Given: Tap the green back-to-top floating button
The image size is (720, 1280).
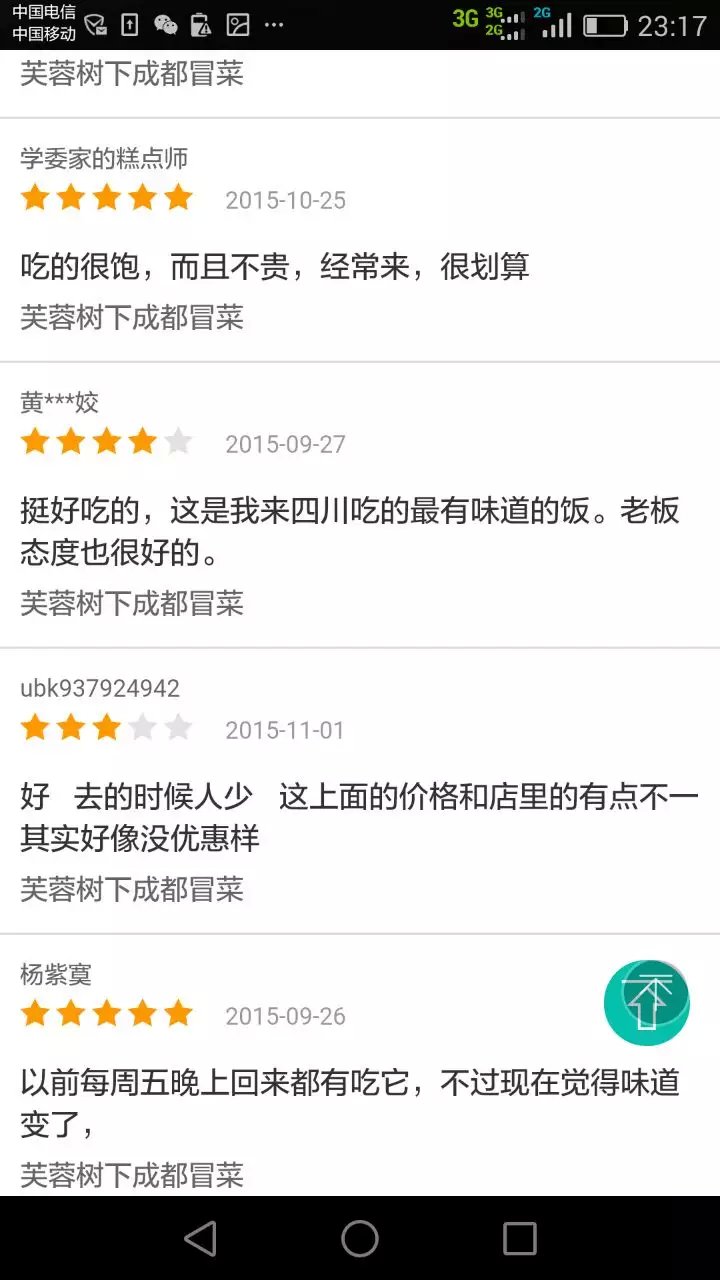Looking at the screenshot, I should 646,1002.
